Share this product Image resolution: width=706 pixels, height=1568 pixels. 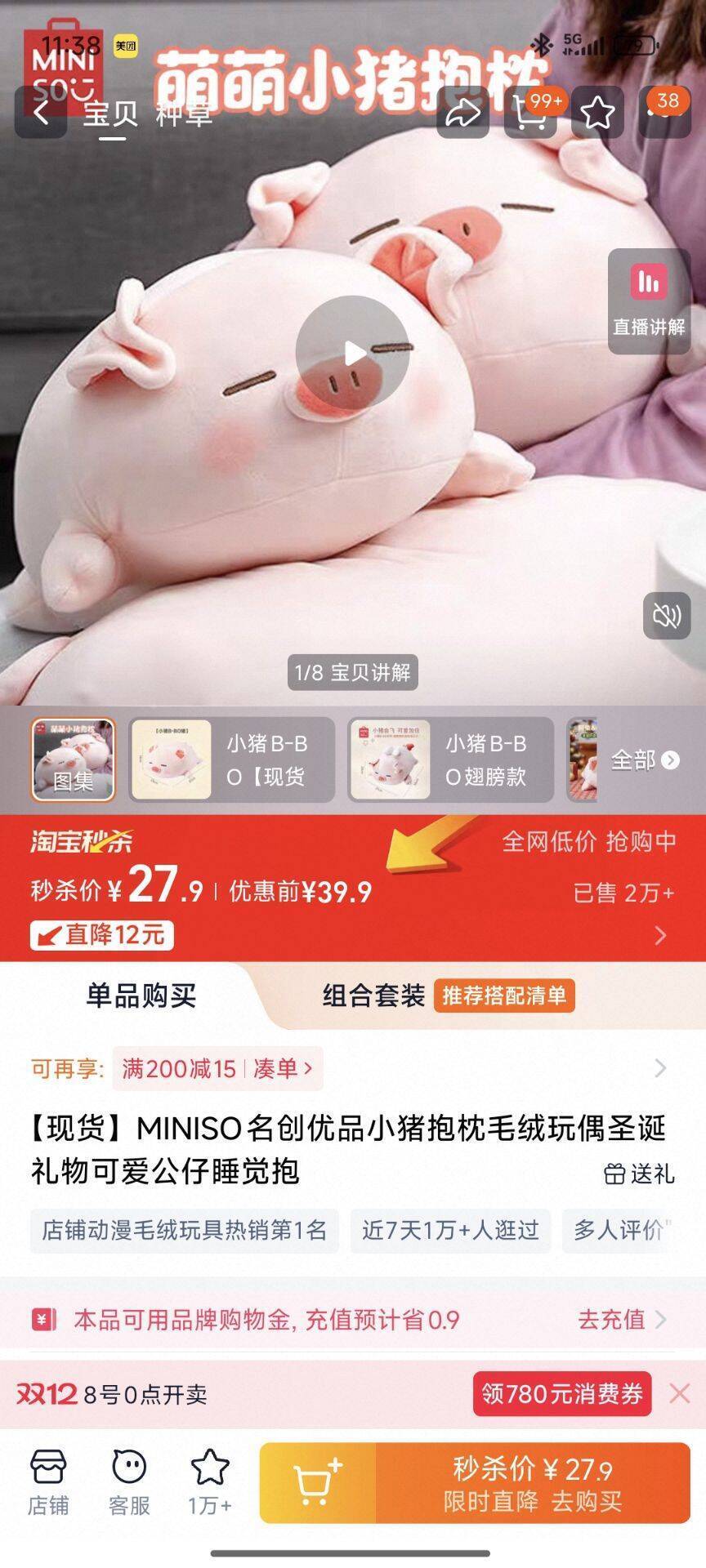point(462,113)
